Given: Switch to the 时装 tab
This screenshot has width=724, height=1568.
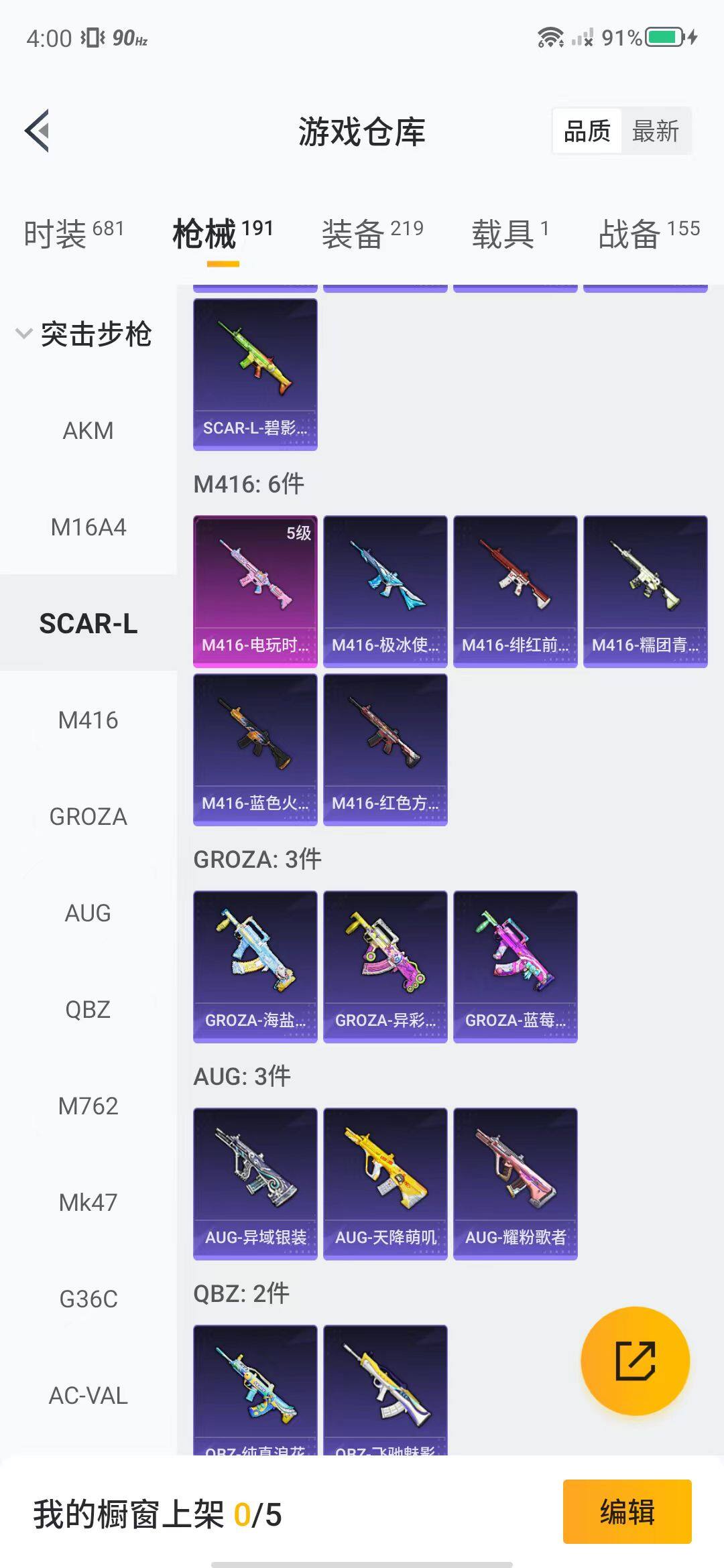Looking at the screenshot, I should pyautogui.click(x=74, y=234).
